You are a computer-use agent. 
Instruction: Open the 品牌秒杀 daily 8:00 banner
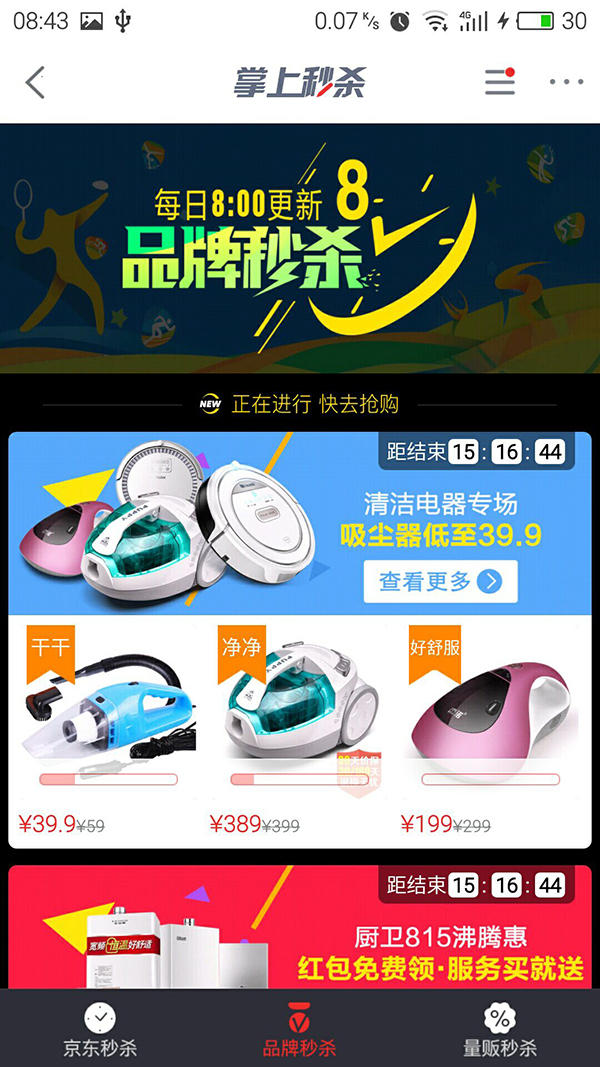(300, 248)
